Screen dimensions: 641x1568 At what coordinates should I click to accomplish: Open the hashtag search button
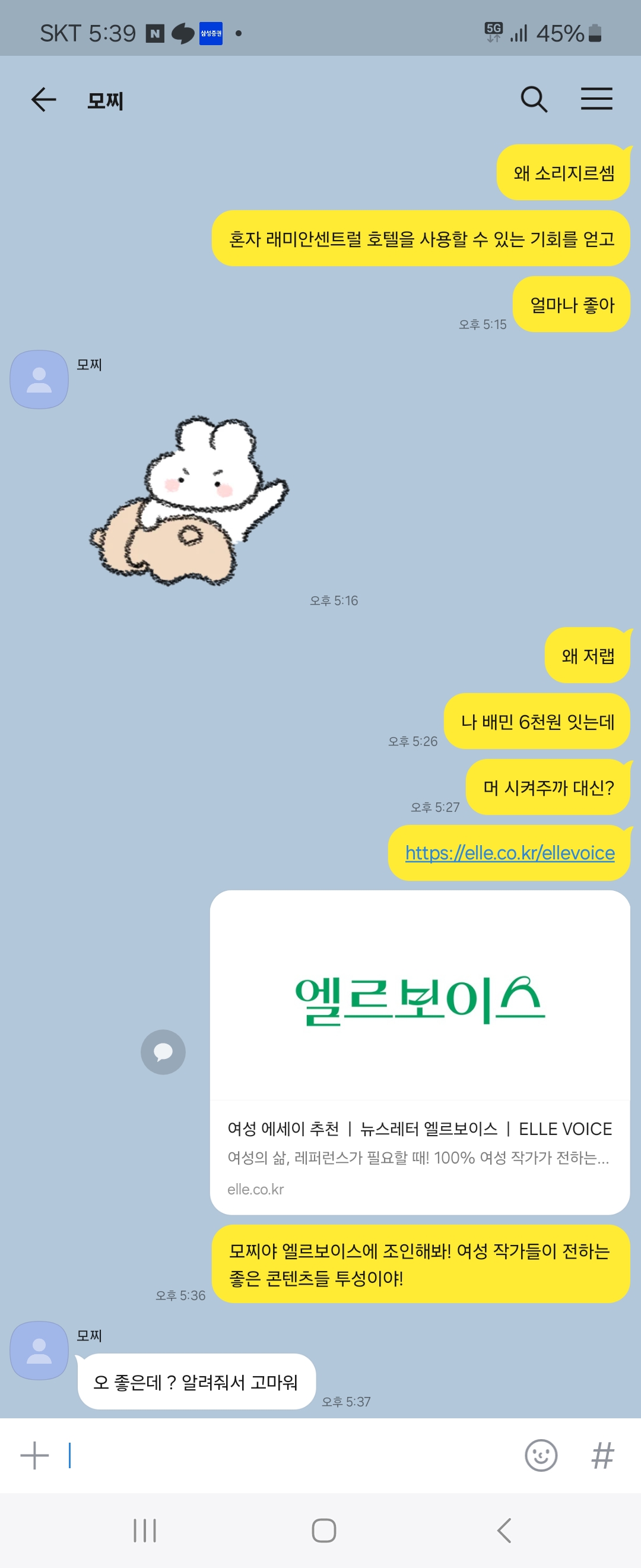pos(602,1455)
